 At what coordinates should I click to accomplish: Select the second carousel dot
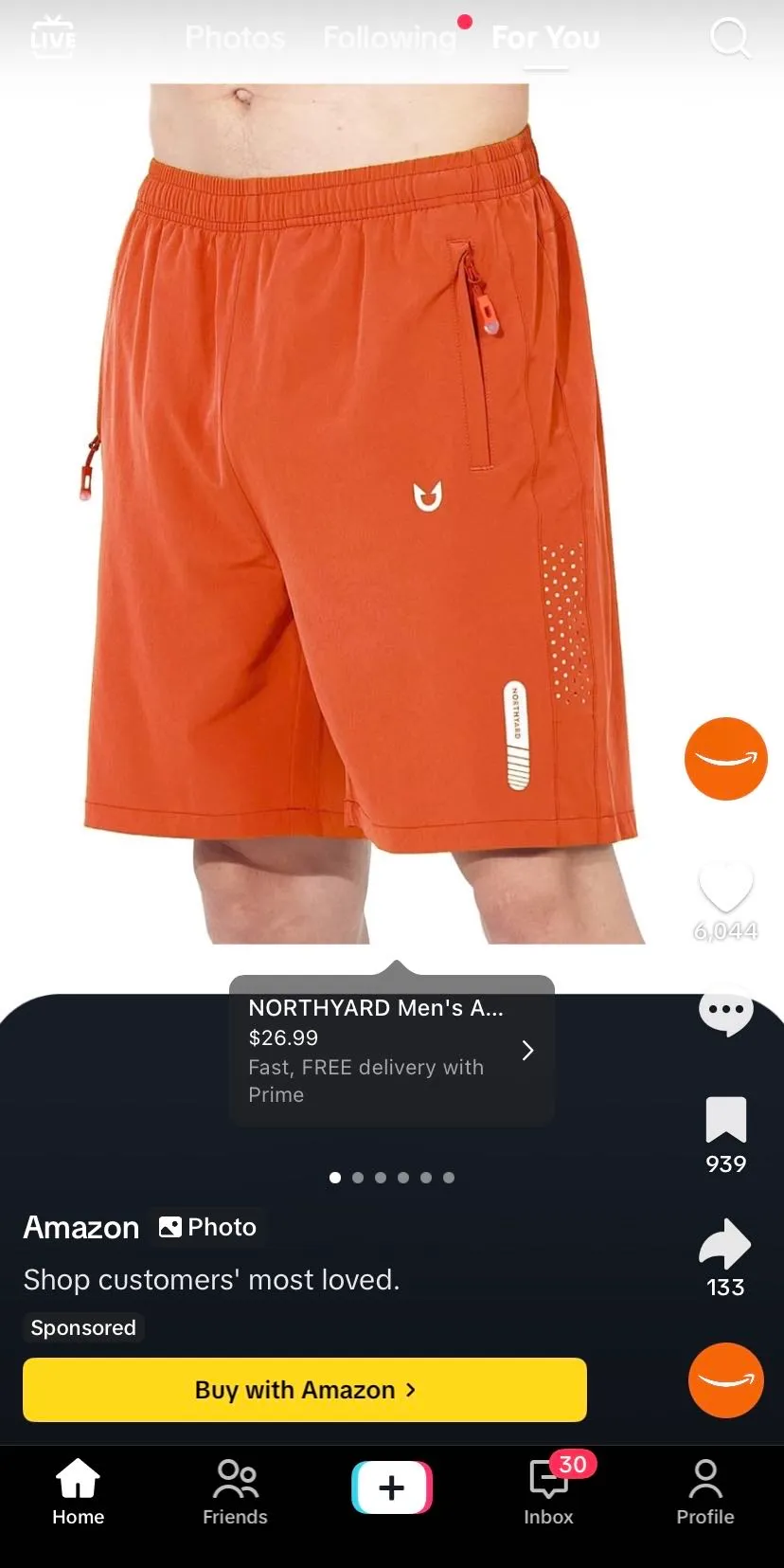pos(358,1178)
